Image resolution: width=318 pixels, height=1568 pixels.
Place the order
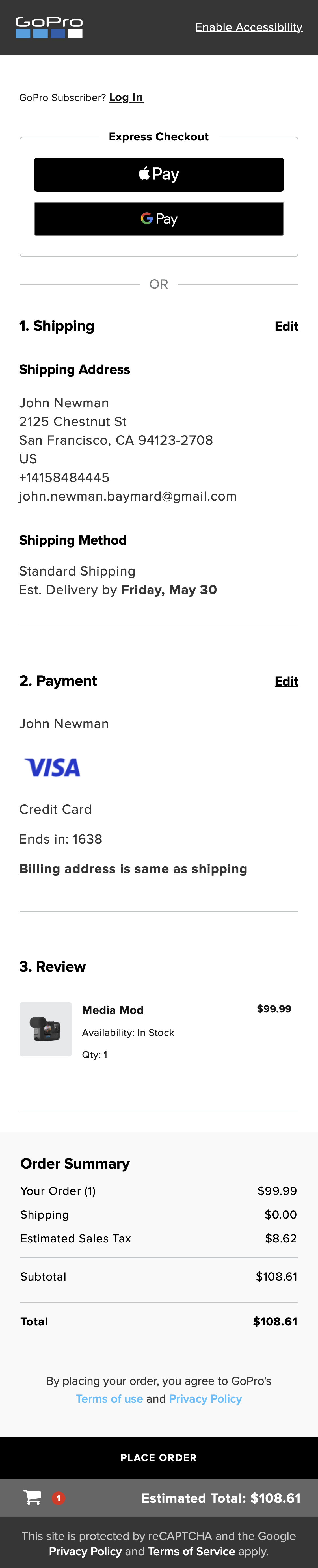click(158, 1458)
